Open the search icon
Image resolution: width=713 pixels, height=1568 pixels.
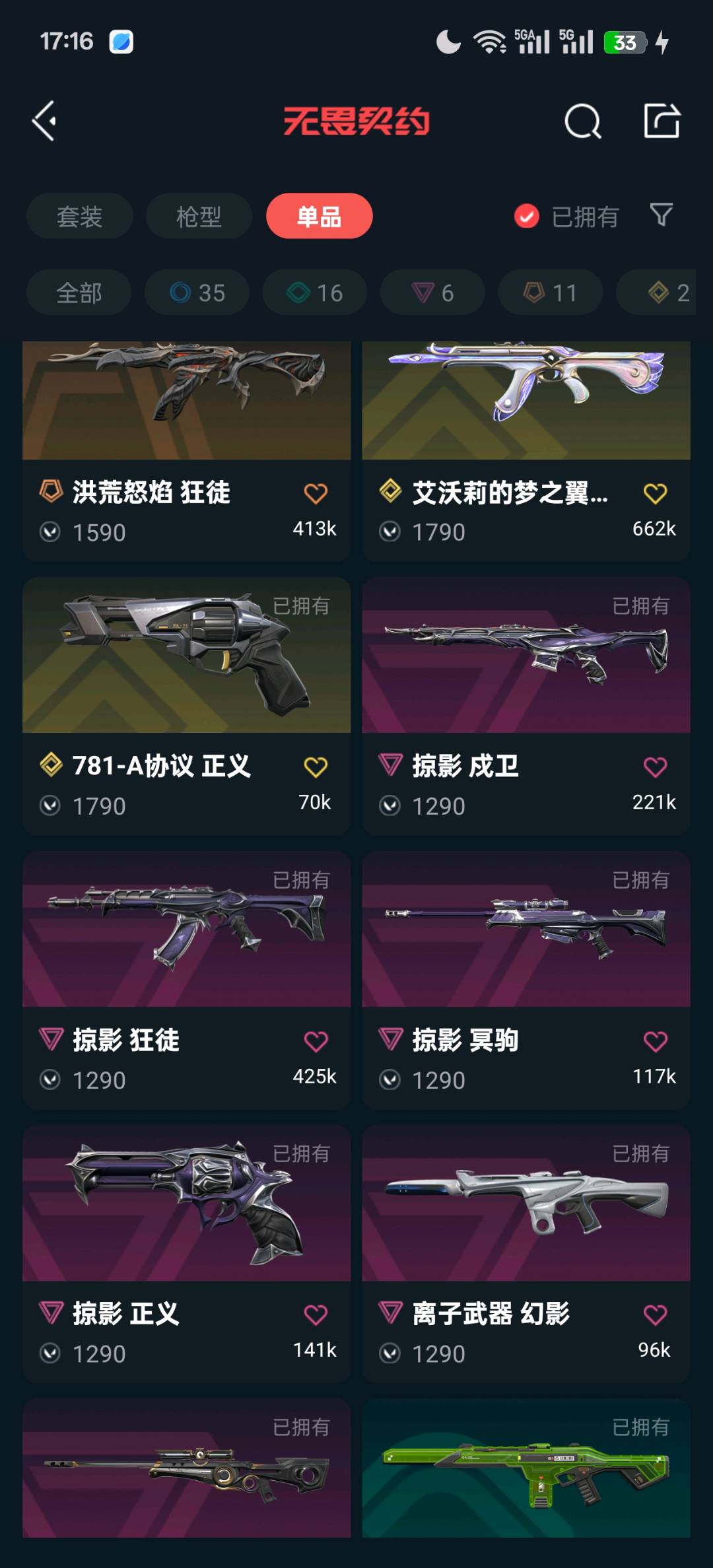pyautogui.click(x=582, y=121)
